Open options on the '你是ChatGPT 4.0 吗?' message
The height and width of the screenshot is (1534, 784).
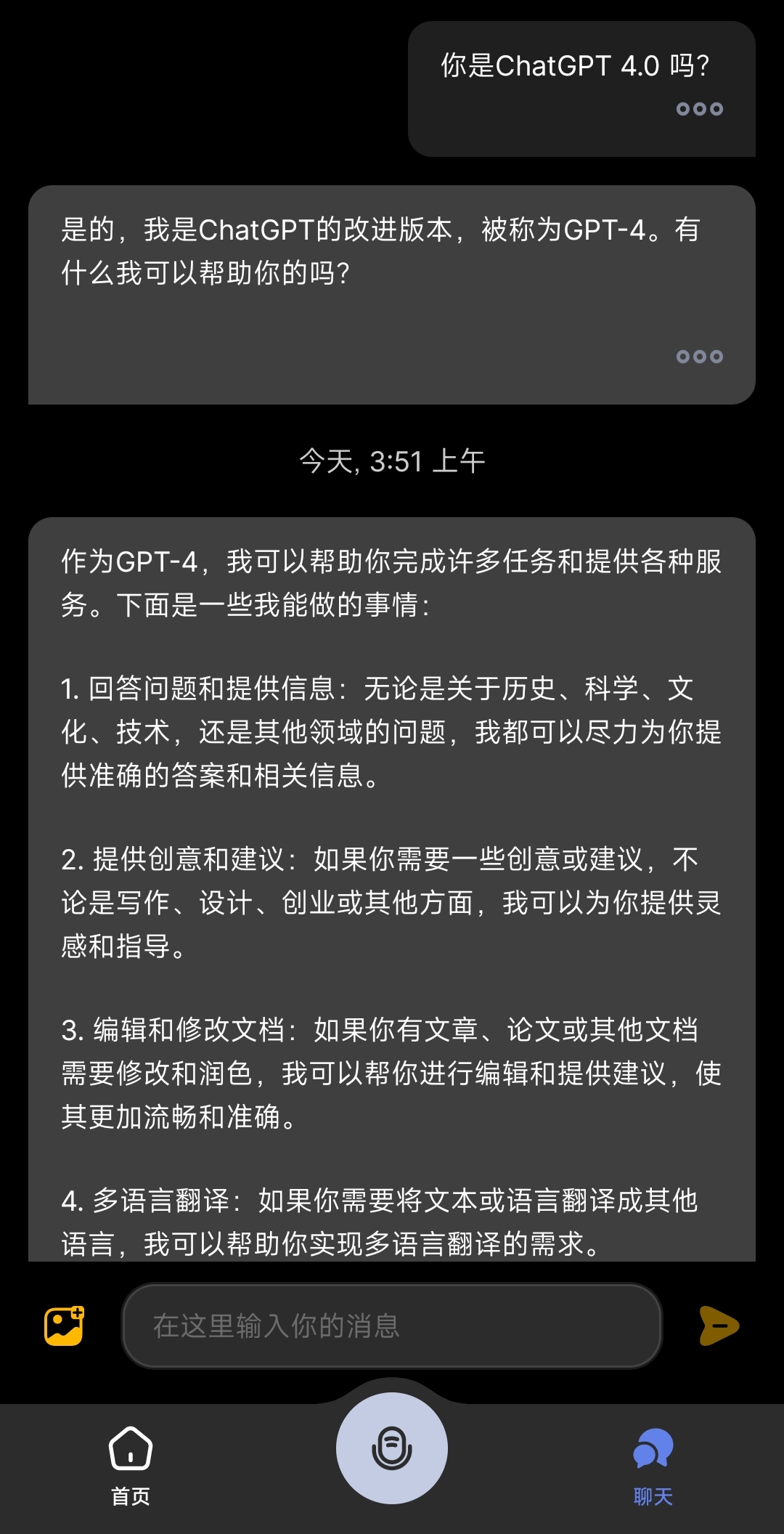(x=699, y=109)
